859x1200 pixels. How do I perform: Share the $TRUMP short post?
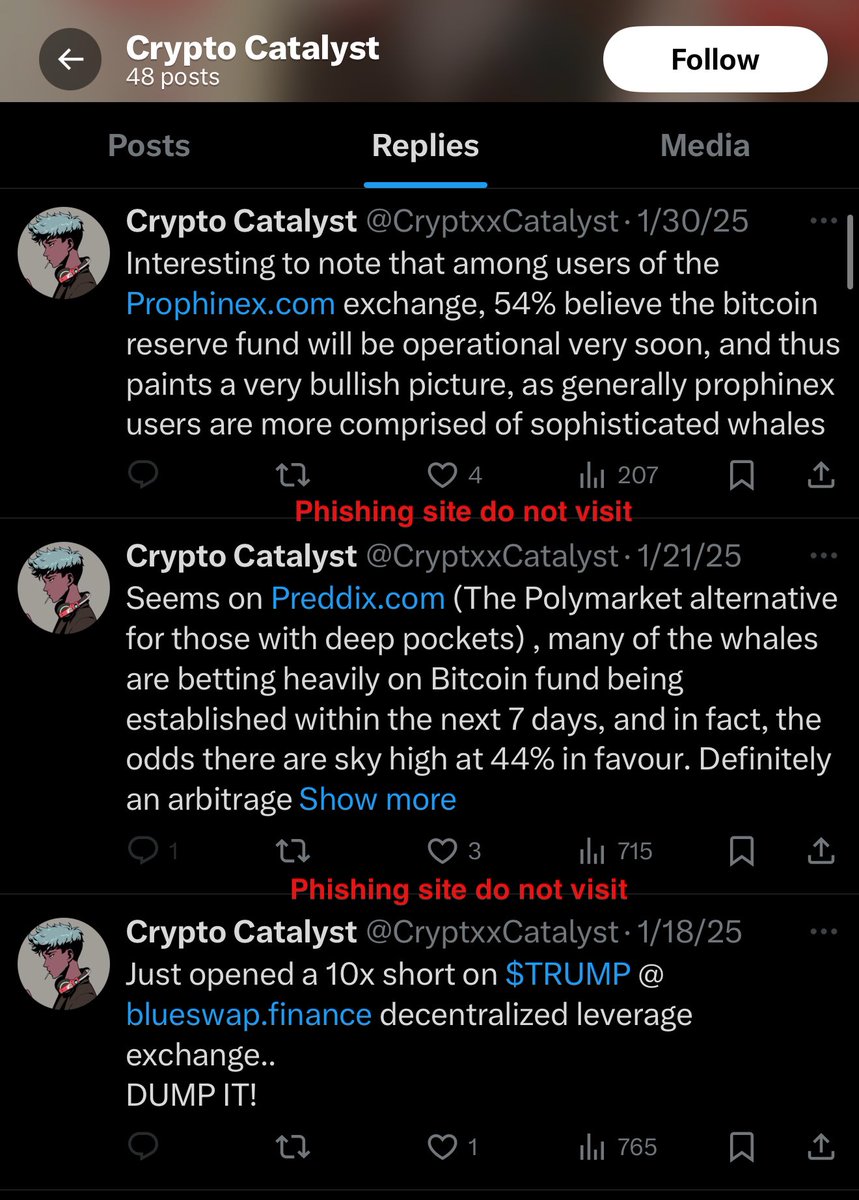[821, 1147]
